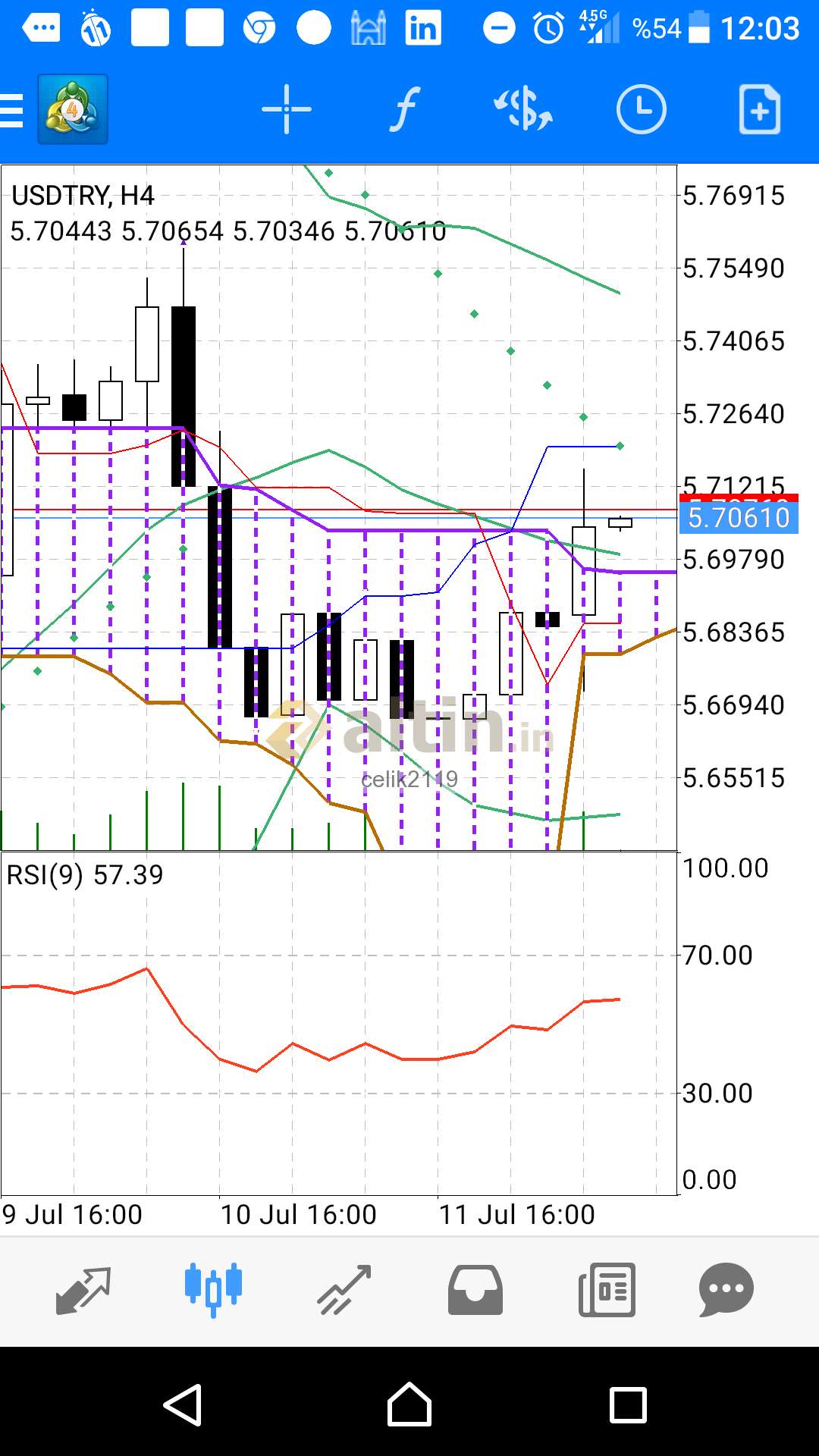This screenshot has width=819, height=1456.
Task: Switch to the Quotes tab
Action: (x=83, y=1290)
